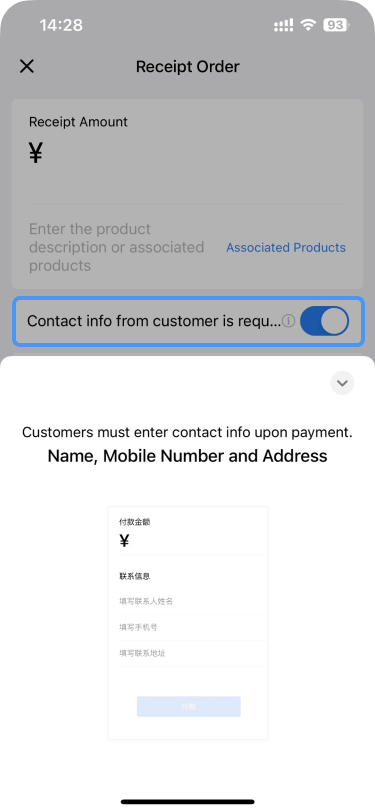Close the Receipt Order screen
The height and width of the screenshot is (812, 375).
26,66
